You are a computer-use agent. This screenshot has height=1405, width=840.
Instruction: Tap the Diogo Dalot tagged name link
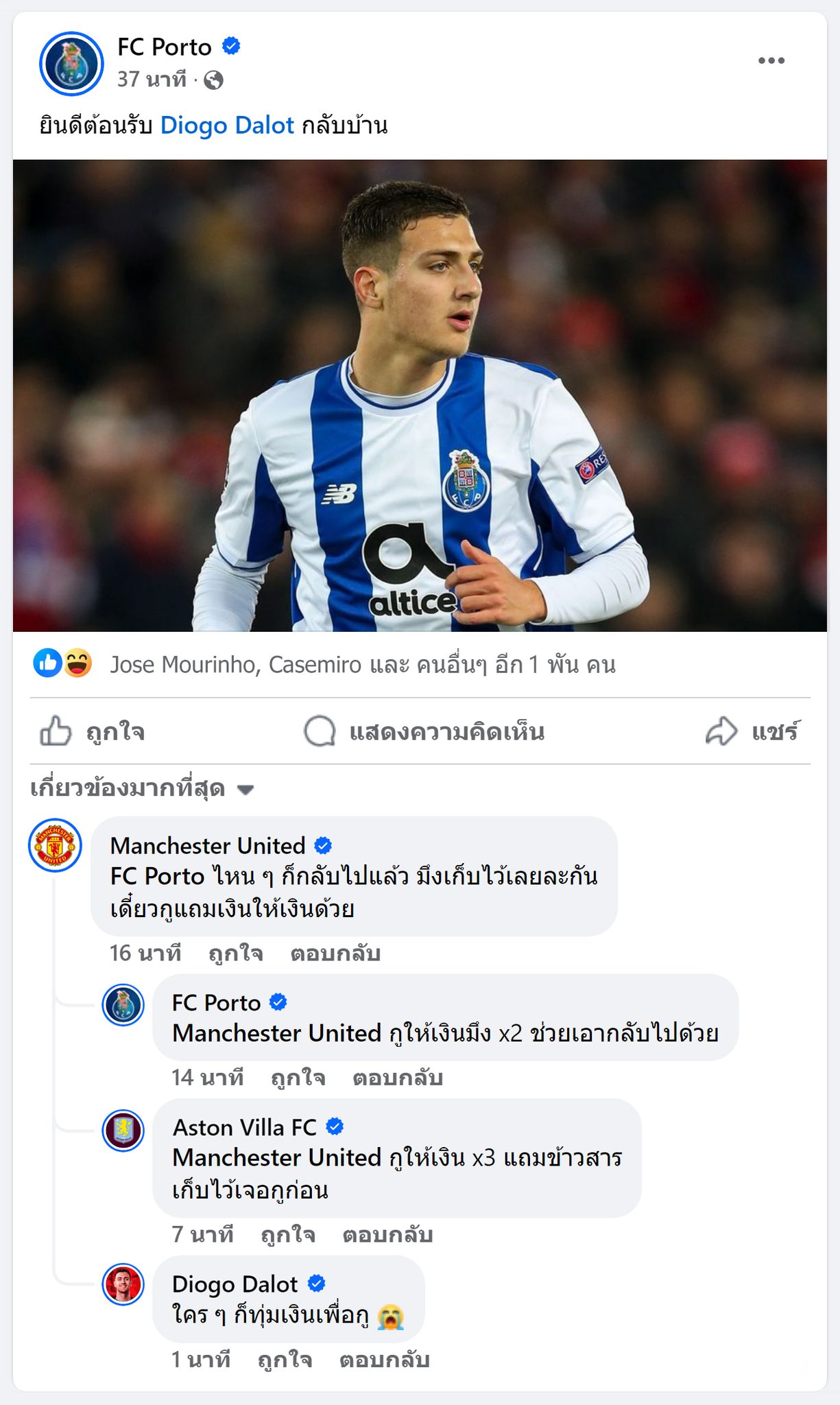[227, 126]
